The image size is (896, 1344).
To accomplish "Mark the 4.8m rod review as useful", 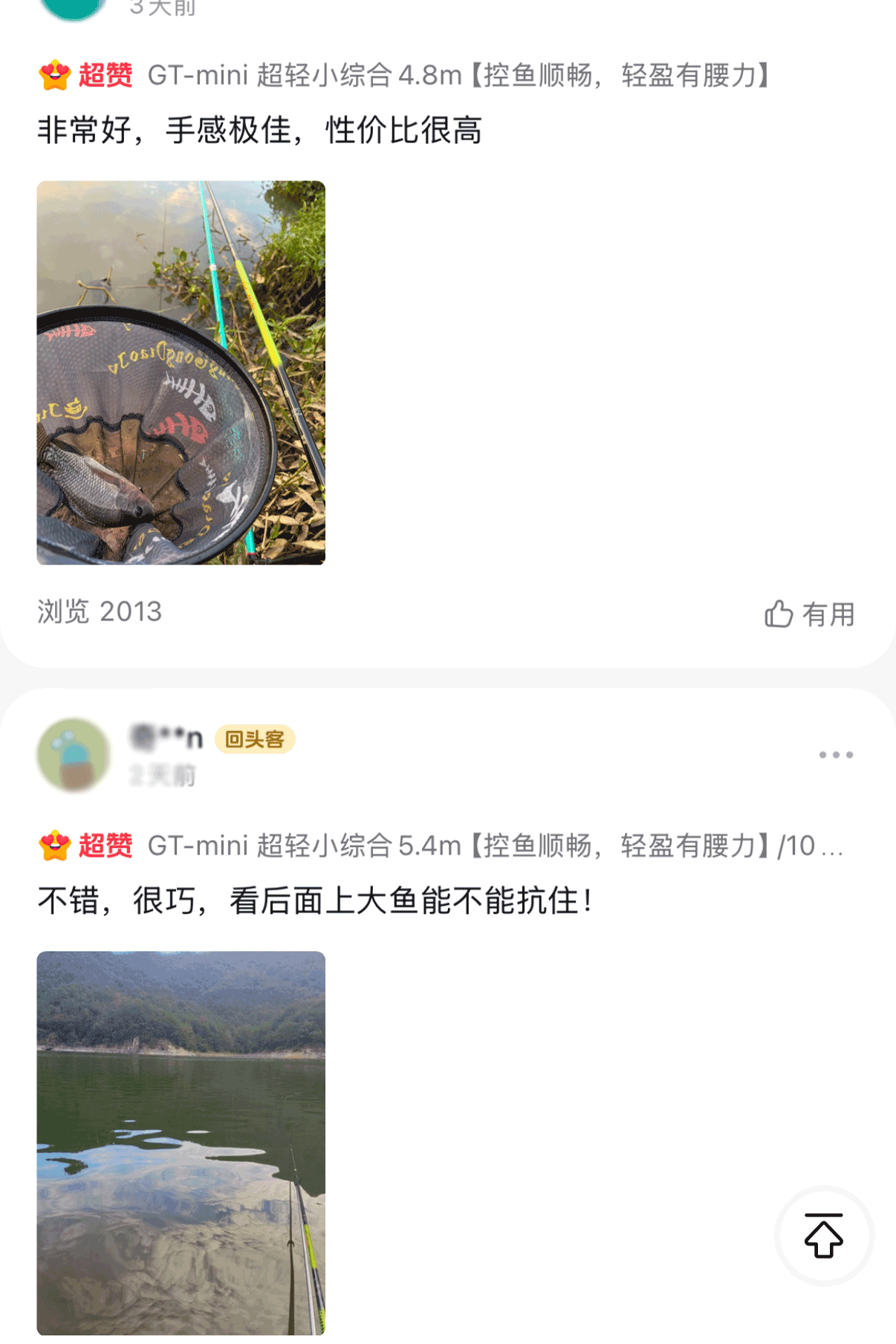I will point(809,614).
